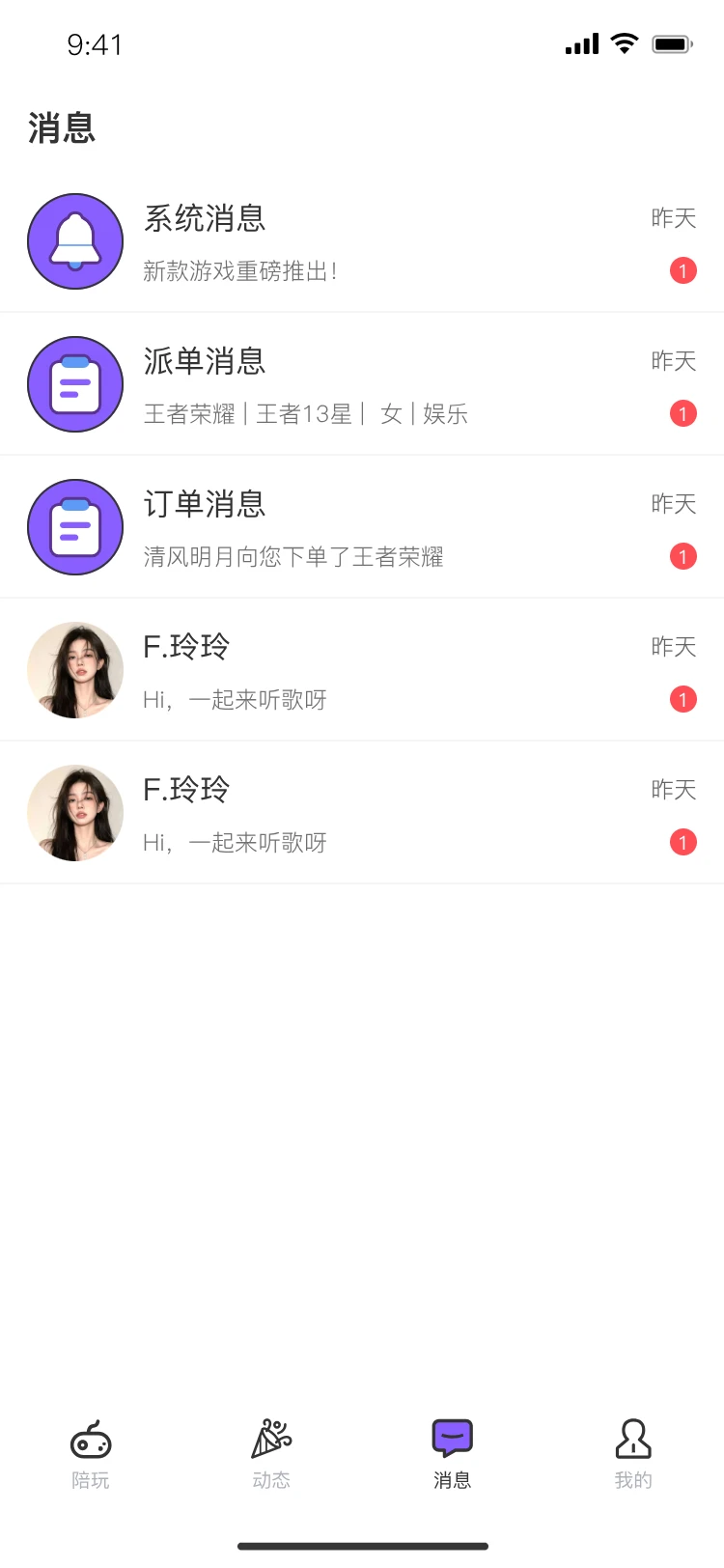The height and width of the screenshot is (1568, 724).
Task: Click the 昨天 timestamp on 派单消息
Action: (x=672, y=360)
